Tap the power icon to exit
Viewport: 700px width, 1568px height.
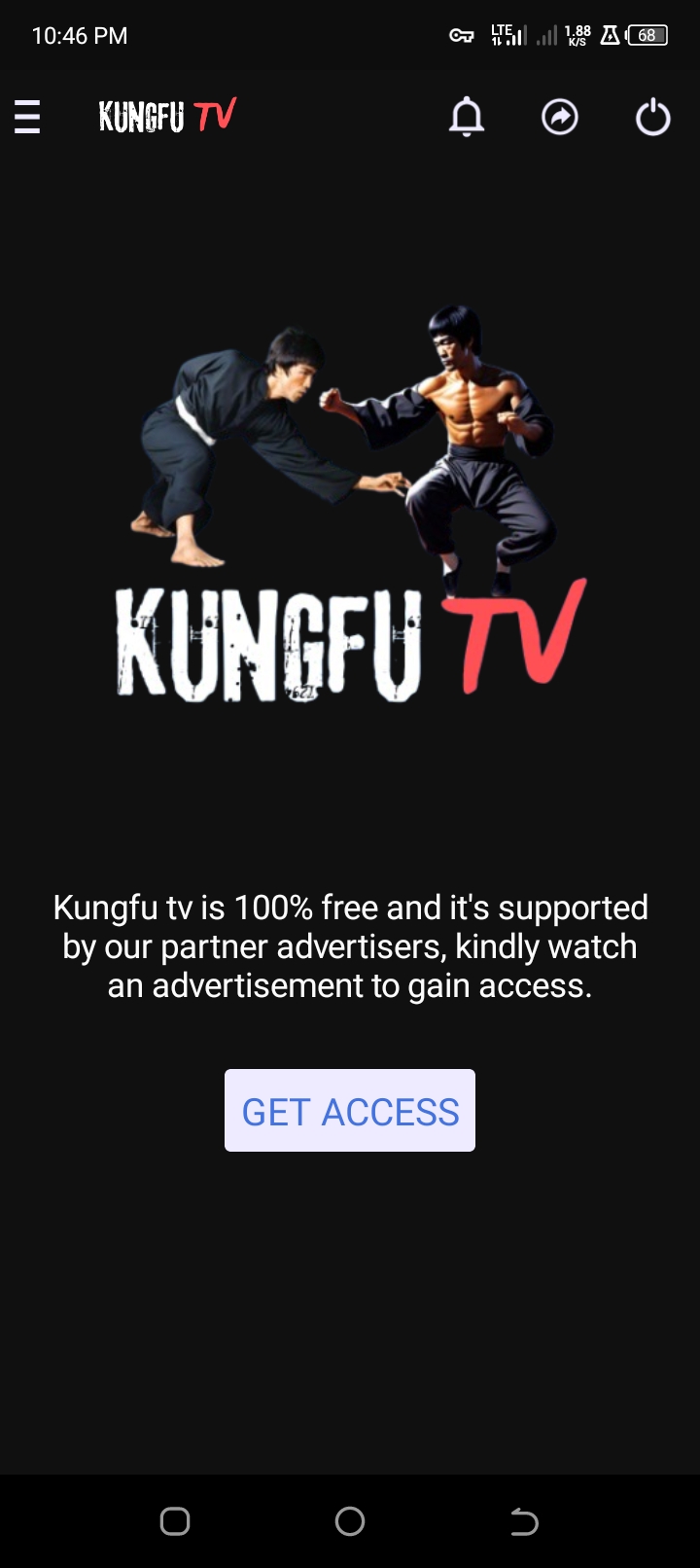tap(652, 117)
